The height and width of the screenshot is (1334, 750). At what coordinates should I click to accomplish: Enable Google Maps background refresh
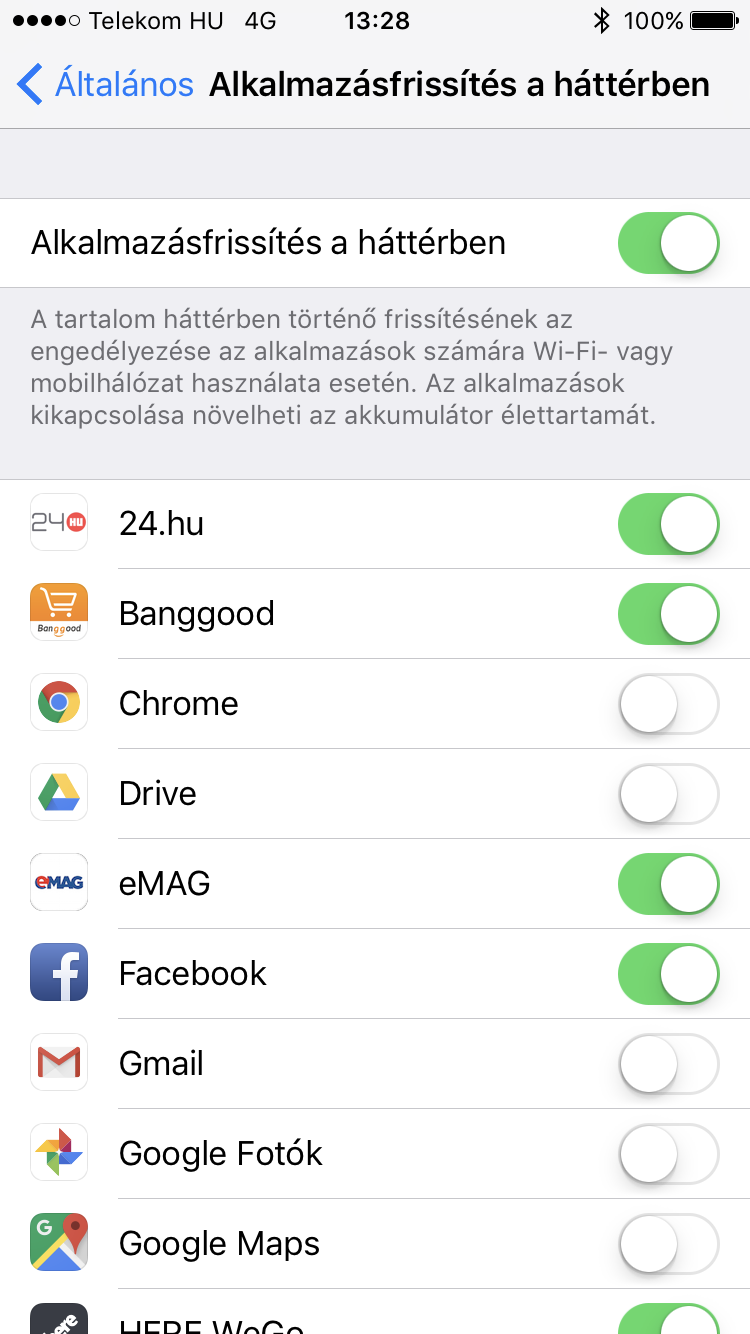(x=668, y=1243)
